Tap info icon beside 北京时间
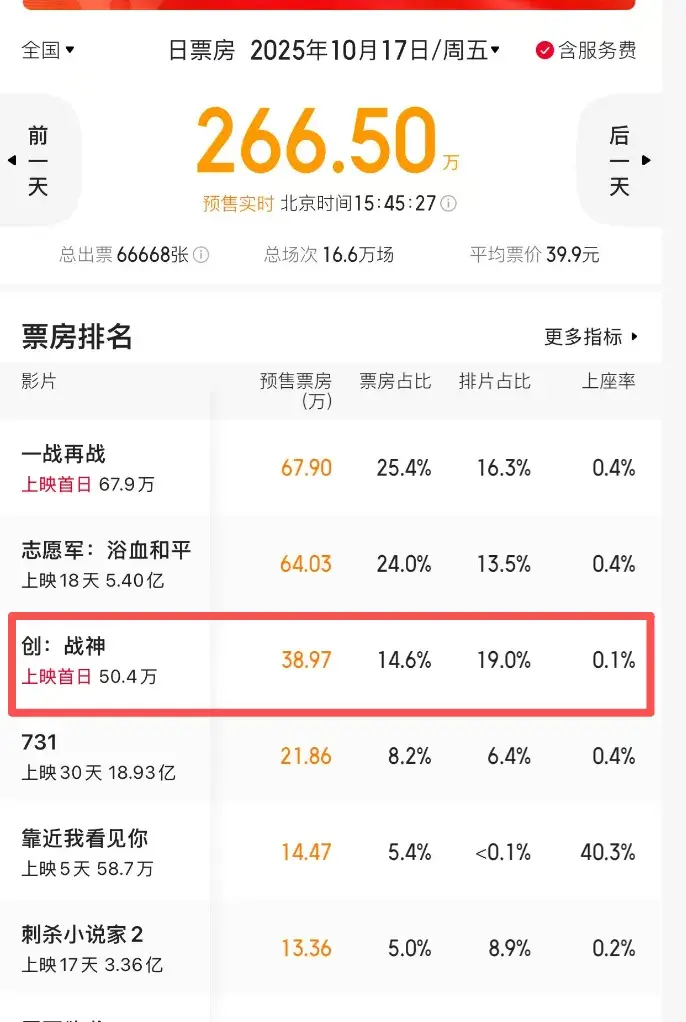This screenshot has height=1022, width=686. (449, 204)
